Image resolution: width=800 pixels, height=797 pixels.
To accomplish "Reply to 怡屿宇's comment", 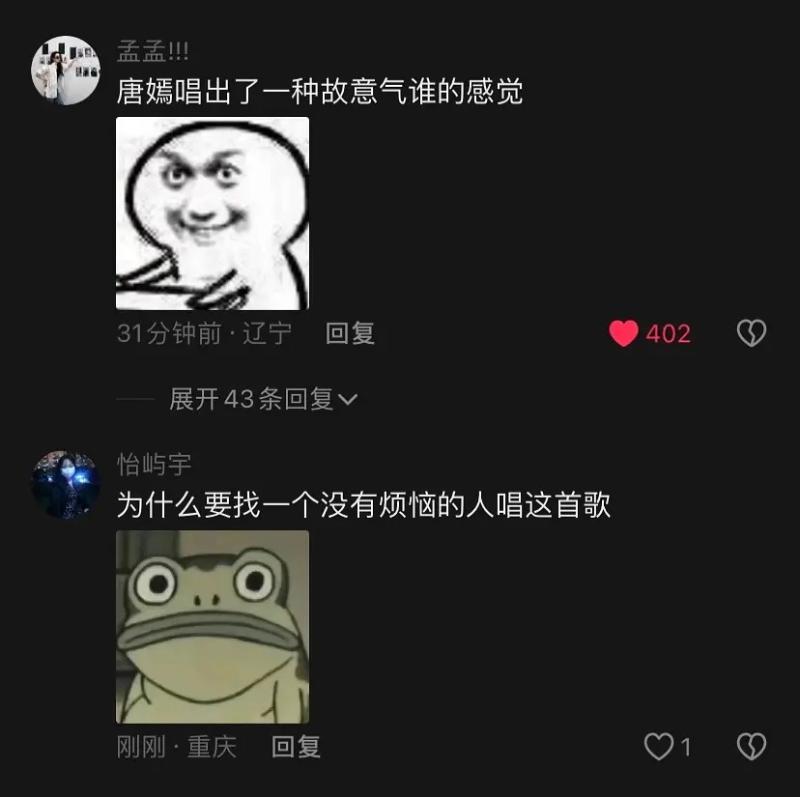I will coord(296,746).
